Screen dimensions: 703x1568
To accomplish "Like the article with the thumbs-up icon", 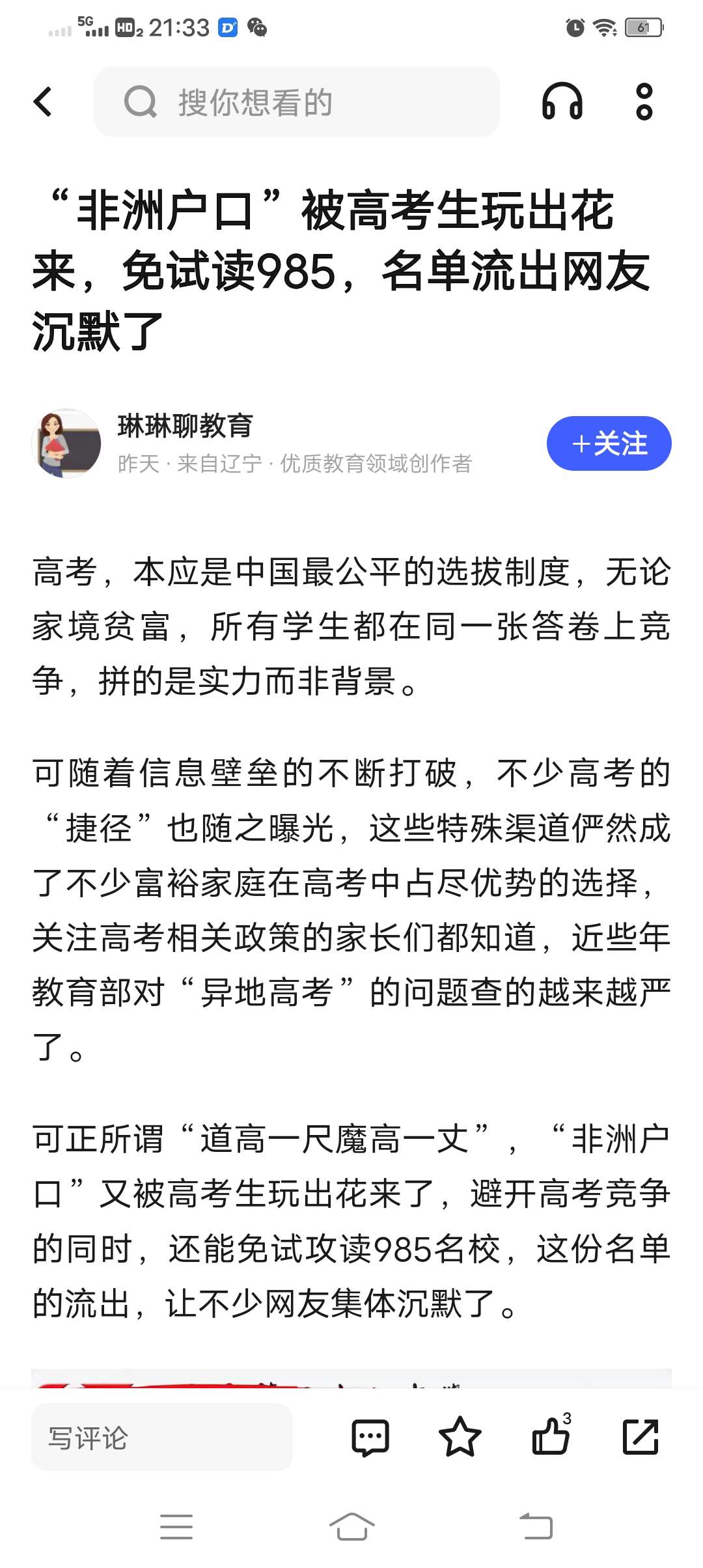I will click(551, 1437).
